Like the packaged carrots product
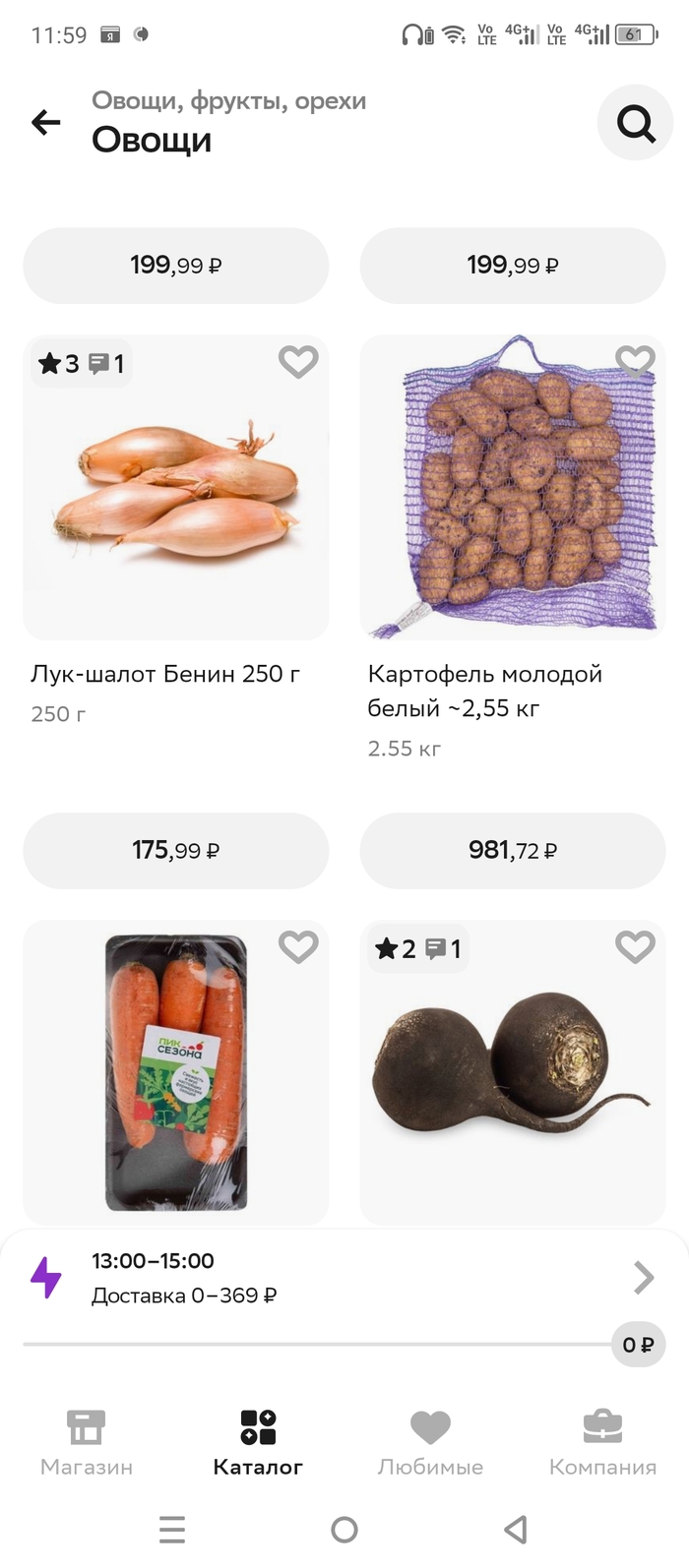Image resolution: width=689 pixels, height=1568 pixels. coord(298,947)
